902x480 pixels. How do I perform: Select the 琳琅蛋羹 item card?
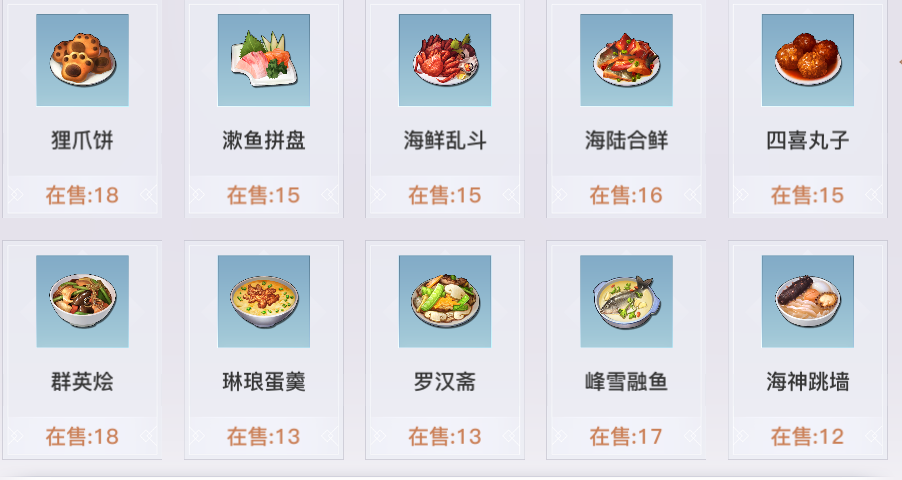tap(264, 348)
